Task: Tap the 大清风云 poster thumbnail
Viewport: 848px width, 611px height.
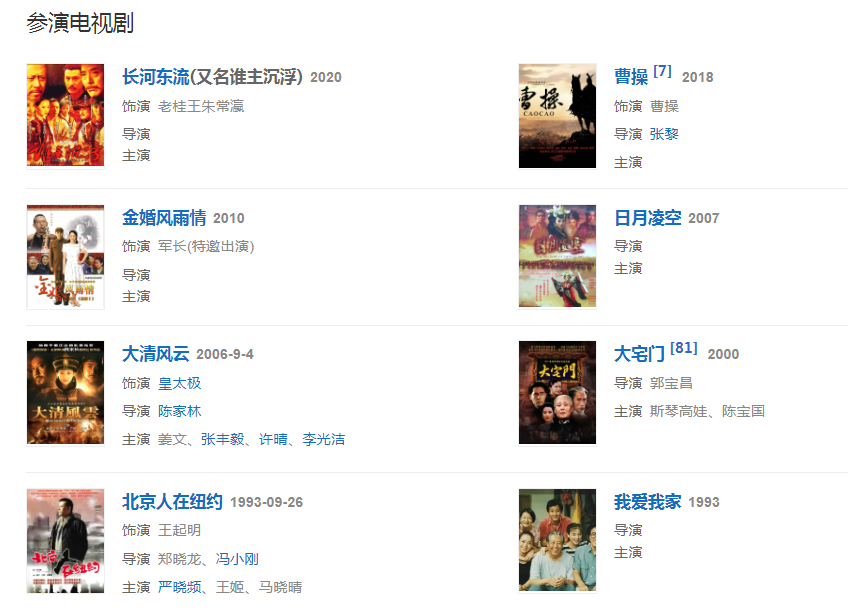Action: [65, 392]
